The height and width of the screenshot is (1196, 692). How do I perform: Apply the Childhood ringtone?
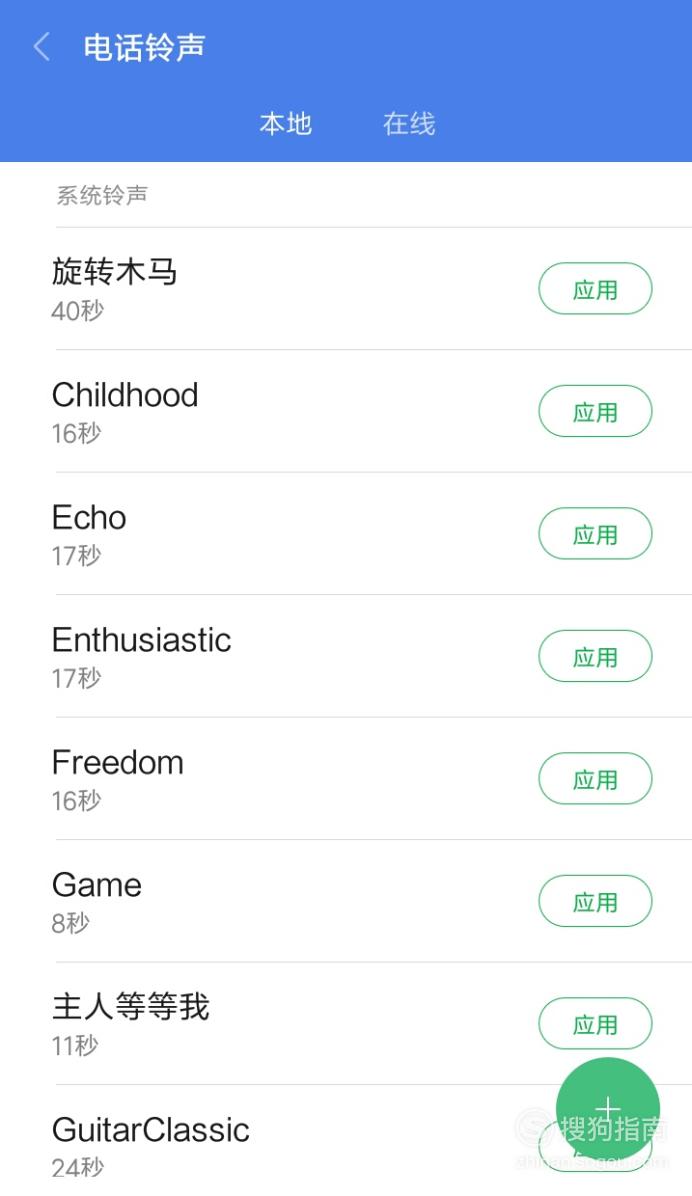[x=595, y=412]
